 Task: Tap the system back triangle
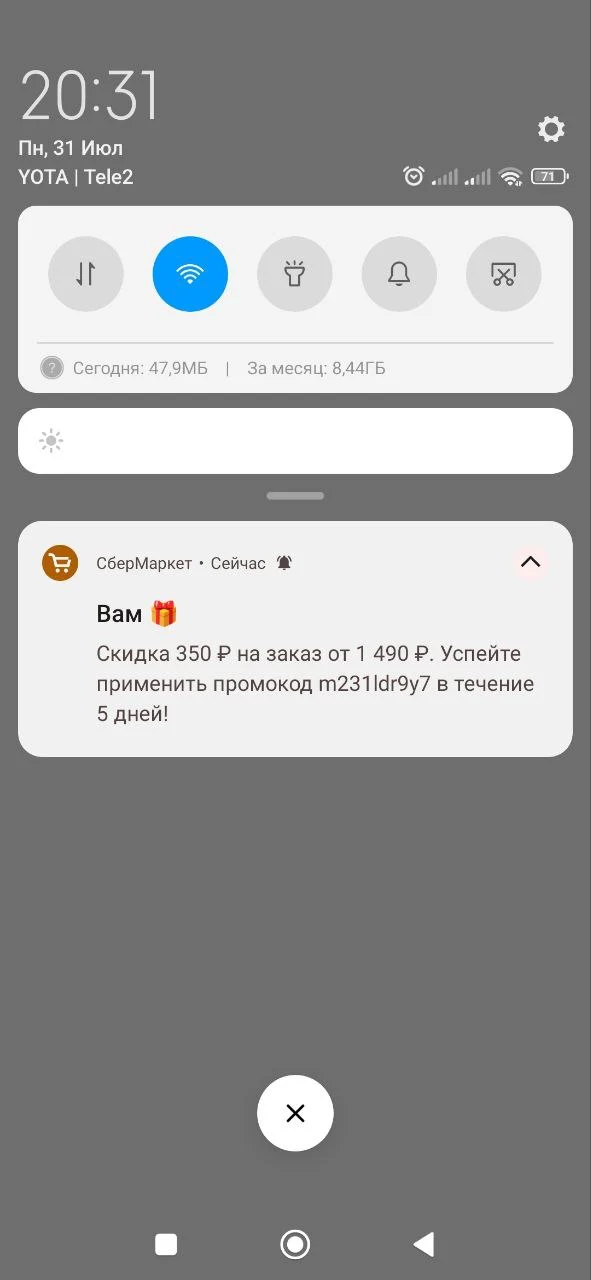424,1244
